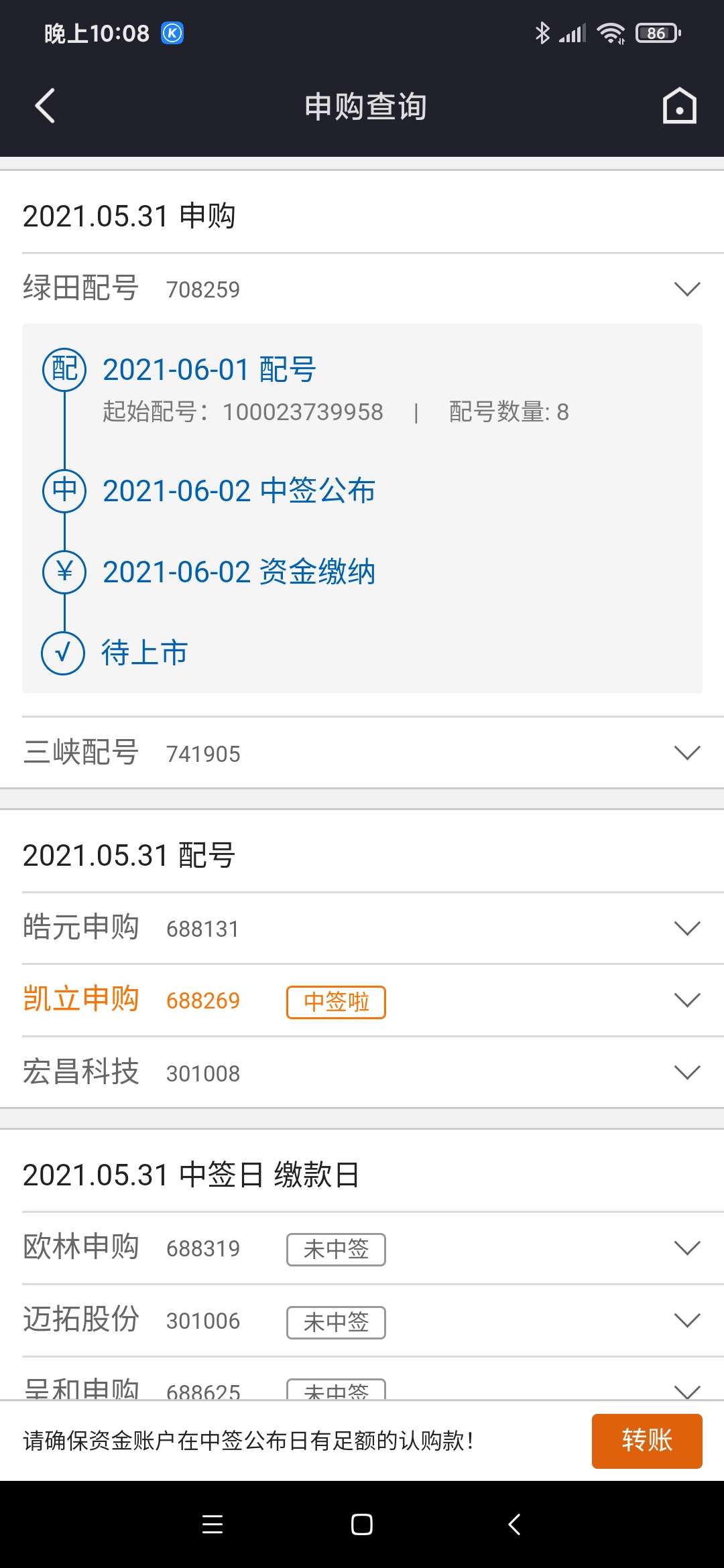Expand details for 皓元申购

(x=686, y=927)
